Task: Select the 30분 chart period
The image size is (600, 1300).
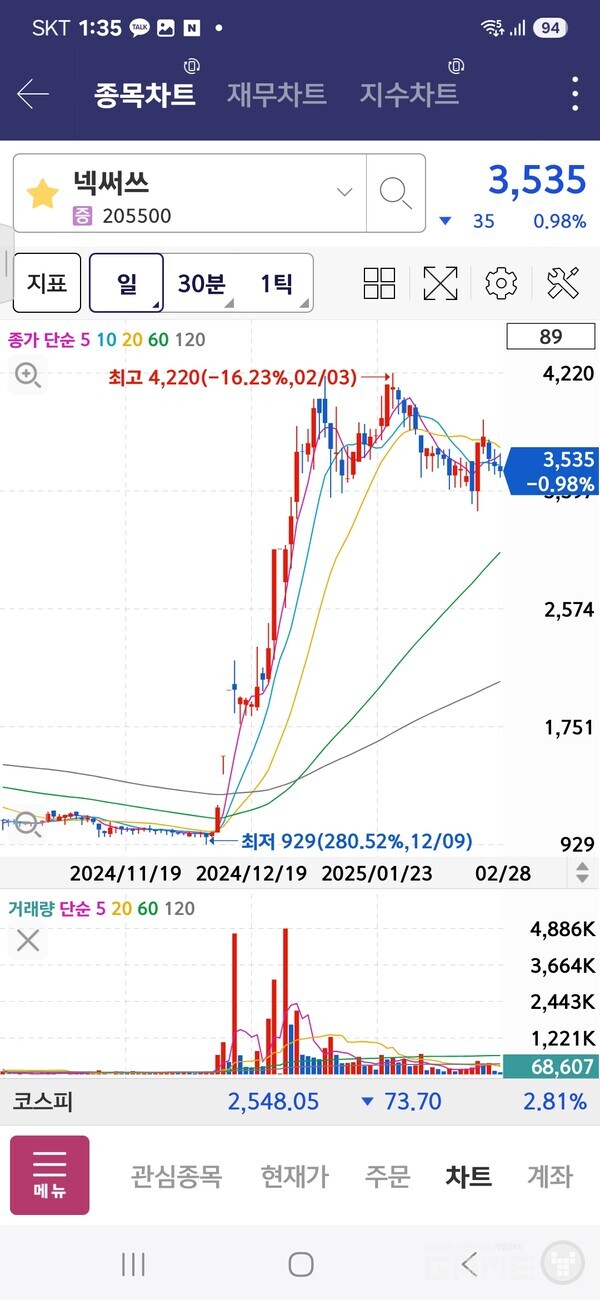Action: [x=201, y=283]
